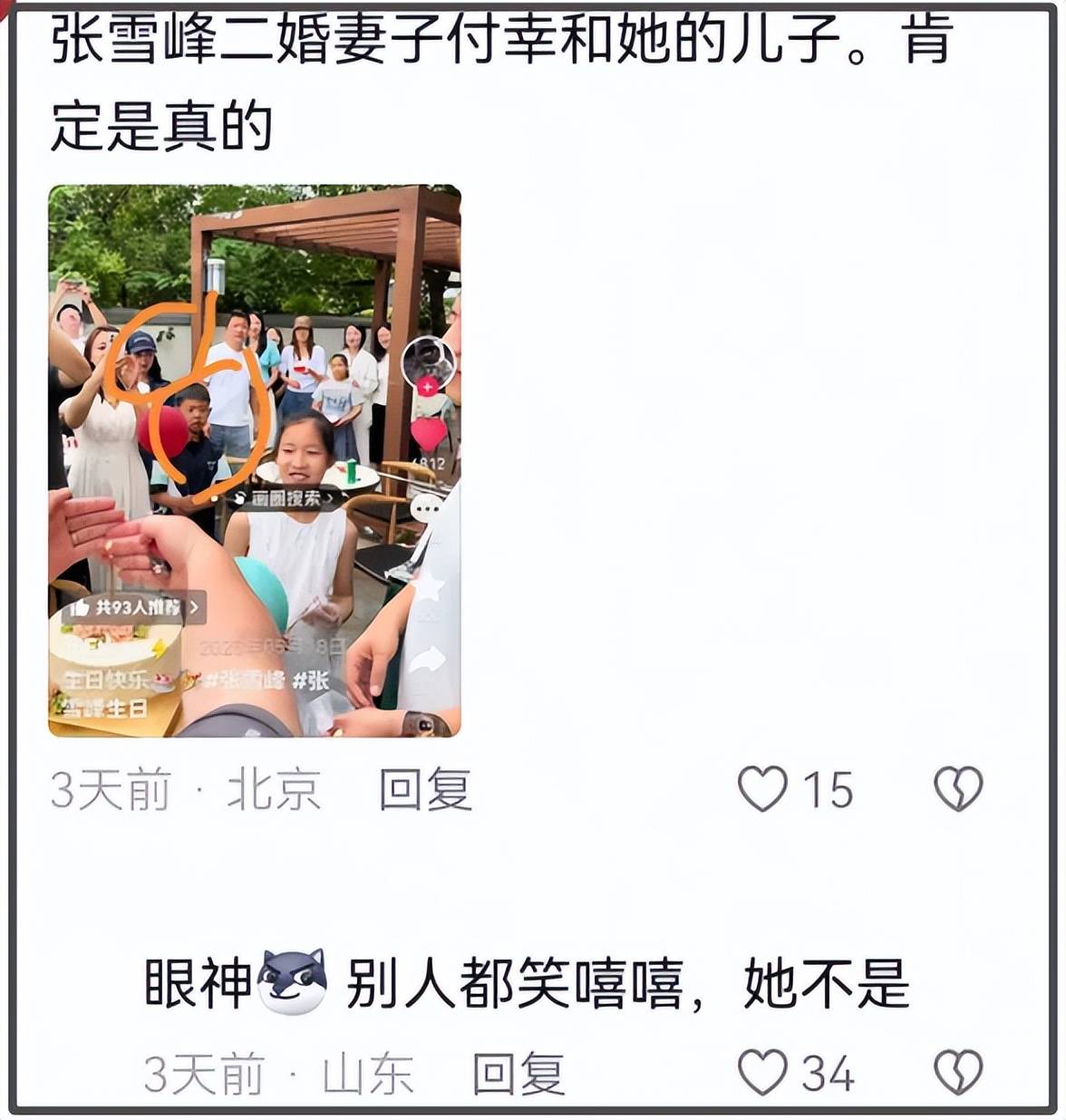
Task: Like the comment with 34 likes
Action: 763,1073
